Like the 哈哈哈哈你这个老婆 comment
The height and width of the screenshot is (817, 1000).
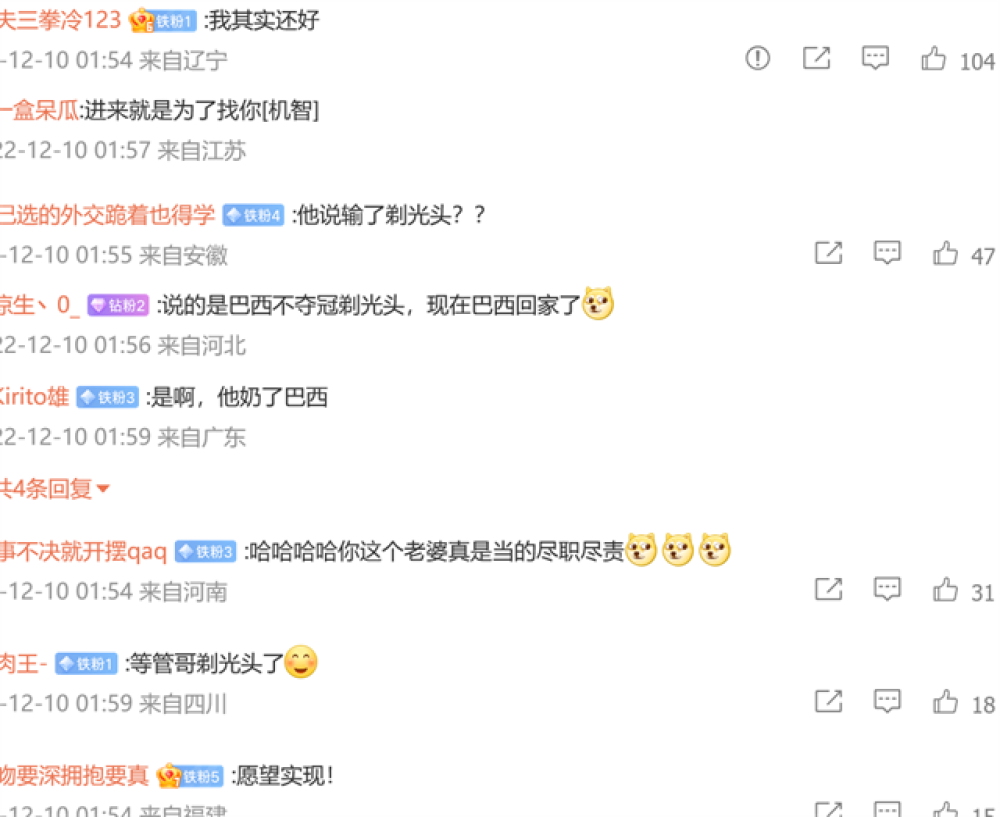click(946, 590)
